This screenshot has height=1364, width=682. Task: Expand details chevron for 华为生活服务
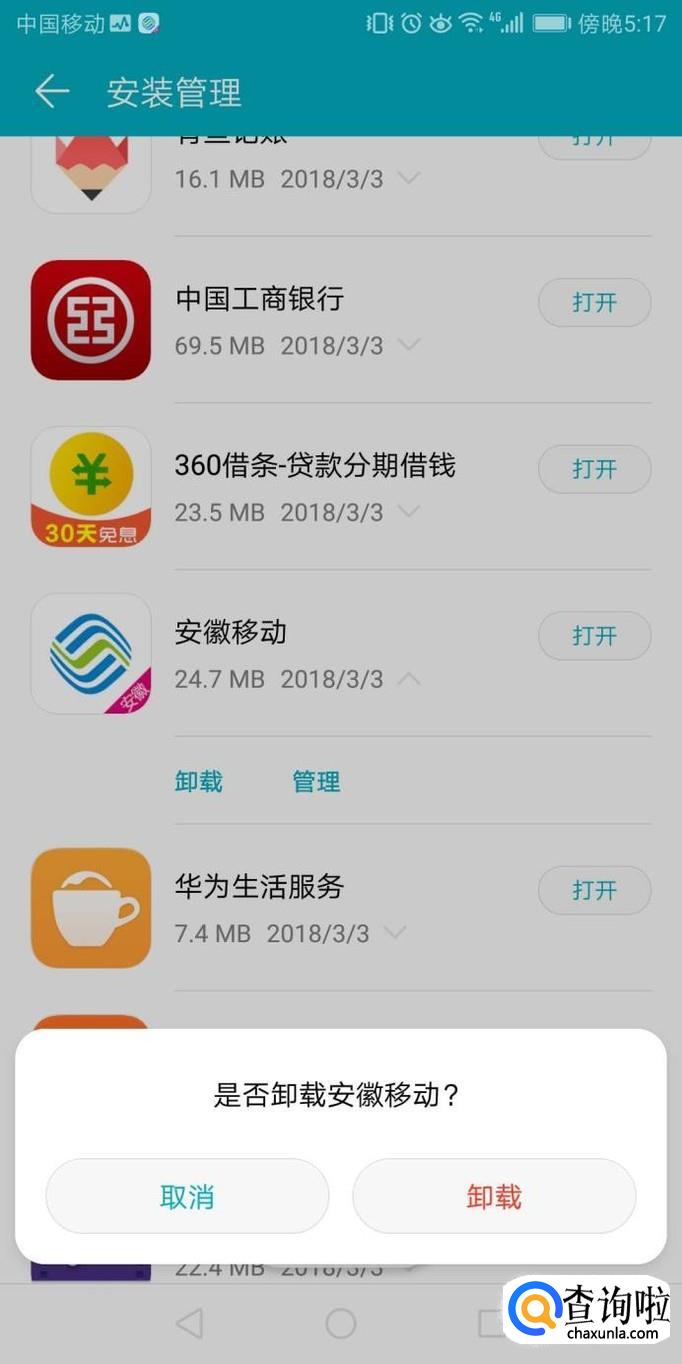pos(395,933)
